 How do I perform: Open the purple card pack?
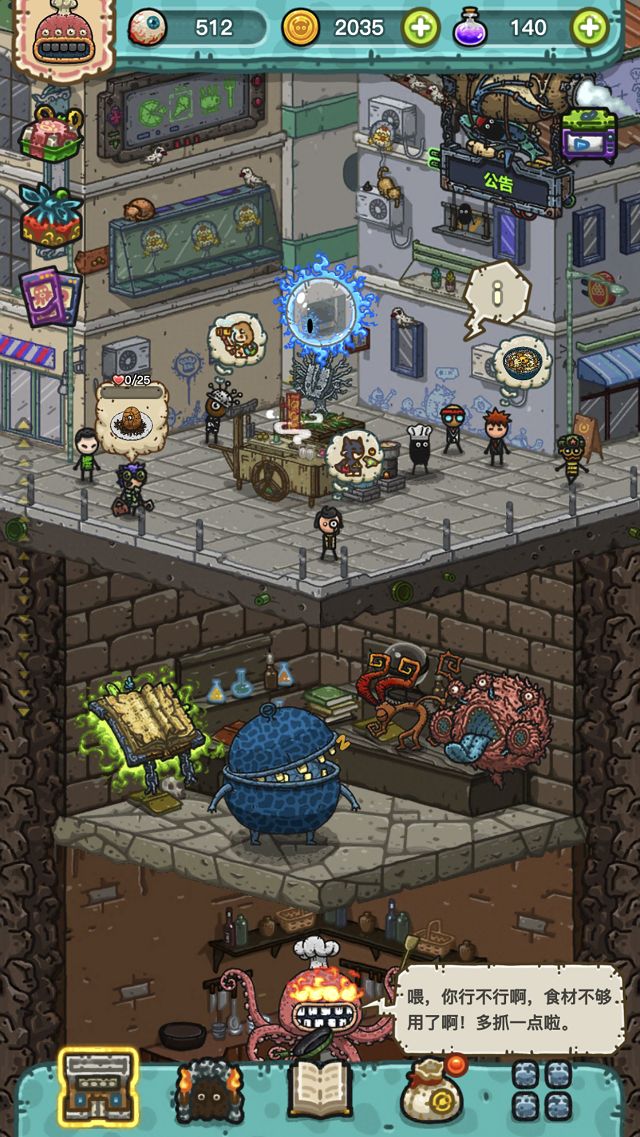(x=48, y=296)
